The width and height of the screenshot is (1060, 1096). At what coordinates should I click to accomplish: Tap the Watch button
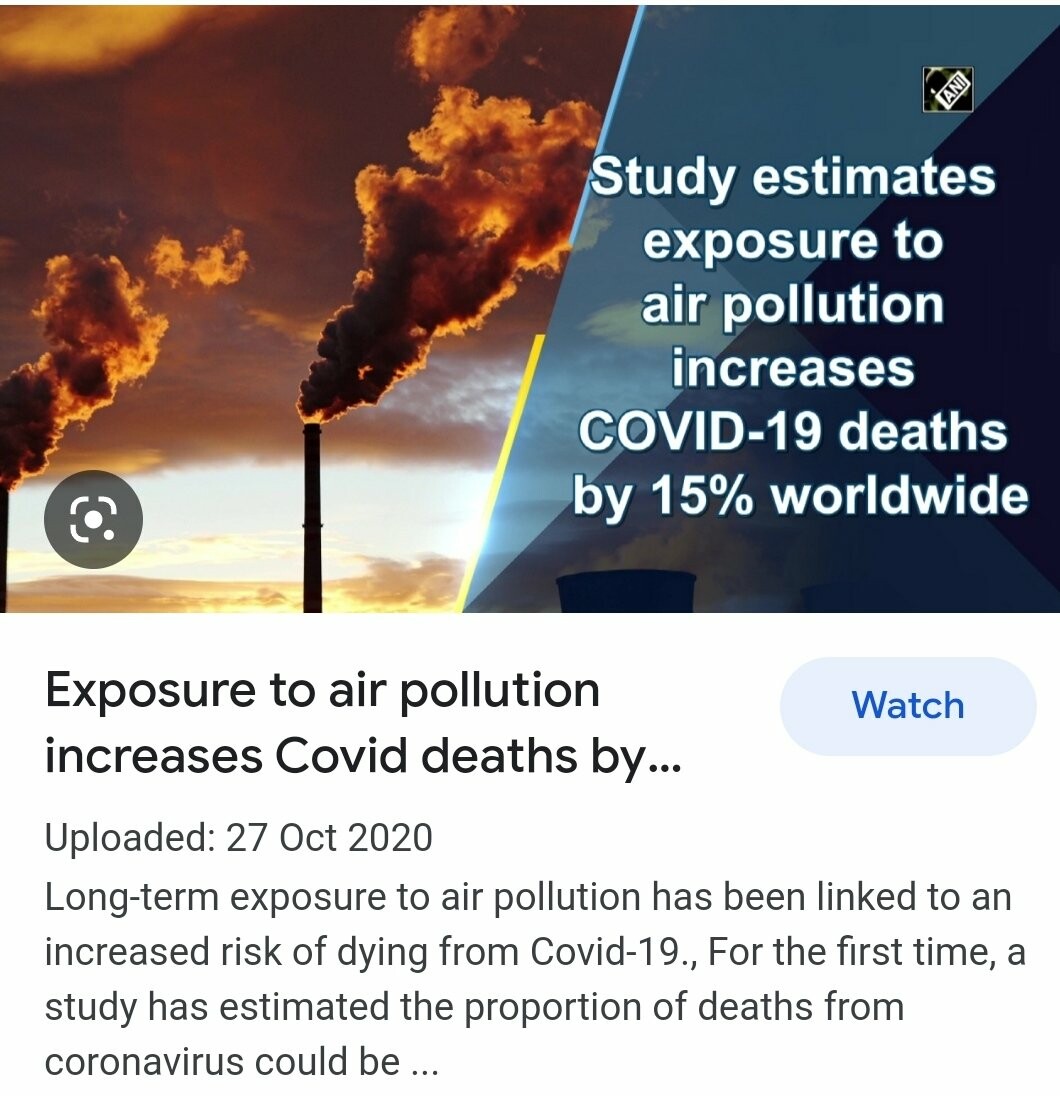pos(907,706)
